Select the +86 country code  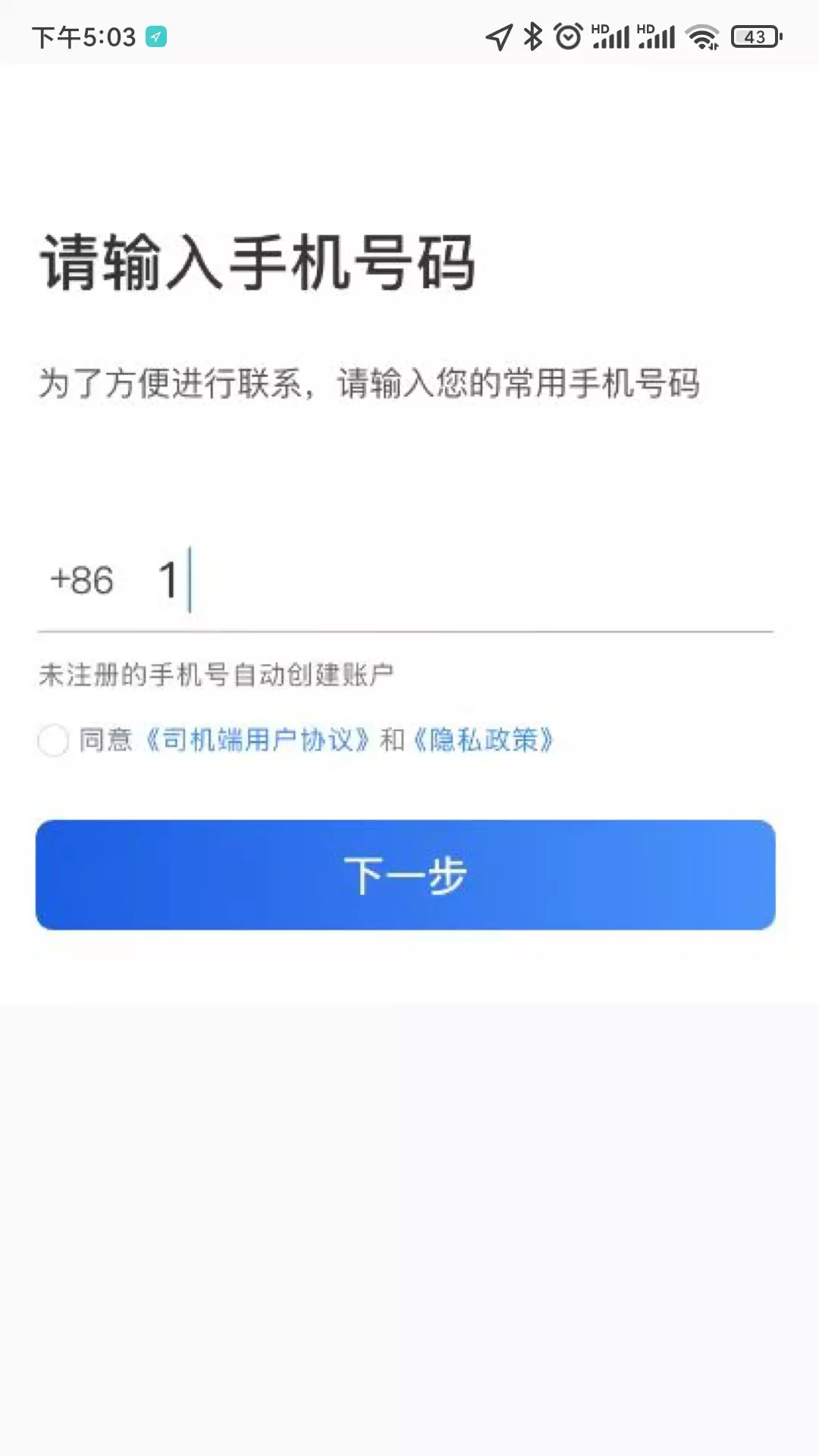[x=82, y=580]
